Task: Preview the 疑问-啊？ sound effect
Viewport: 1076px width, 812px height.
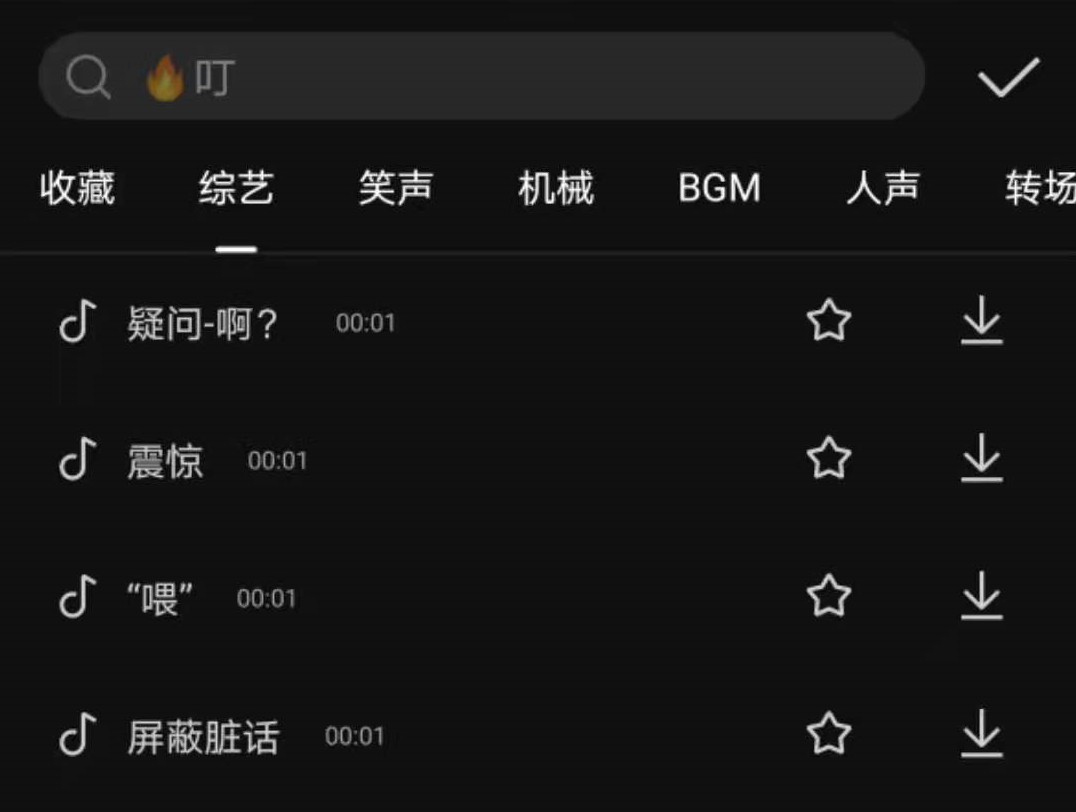Action: point(204,323)
